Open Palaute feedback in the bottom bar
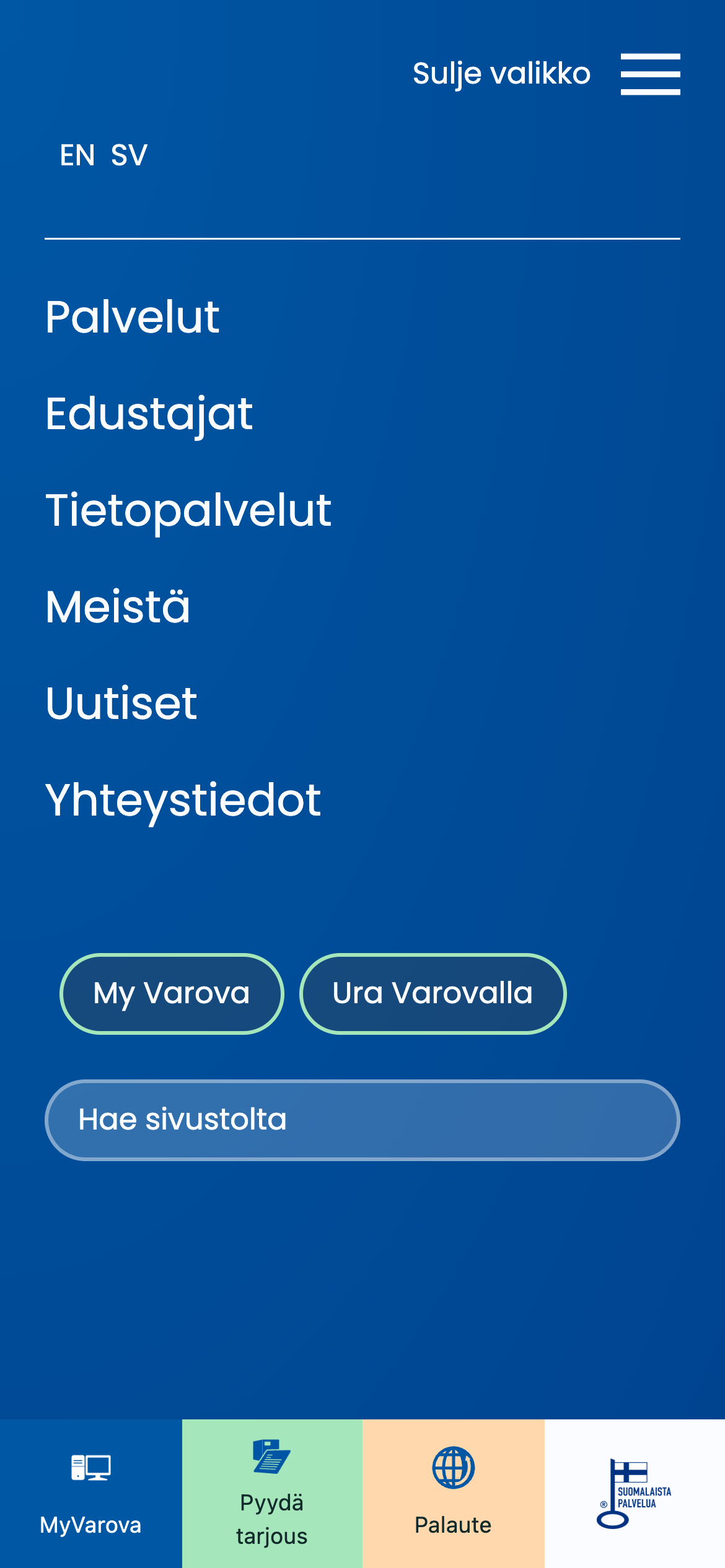The height and width of the screenshot is (1568, 725). (x=453, y=1494)
